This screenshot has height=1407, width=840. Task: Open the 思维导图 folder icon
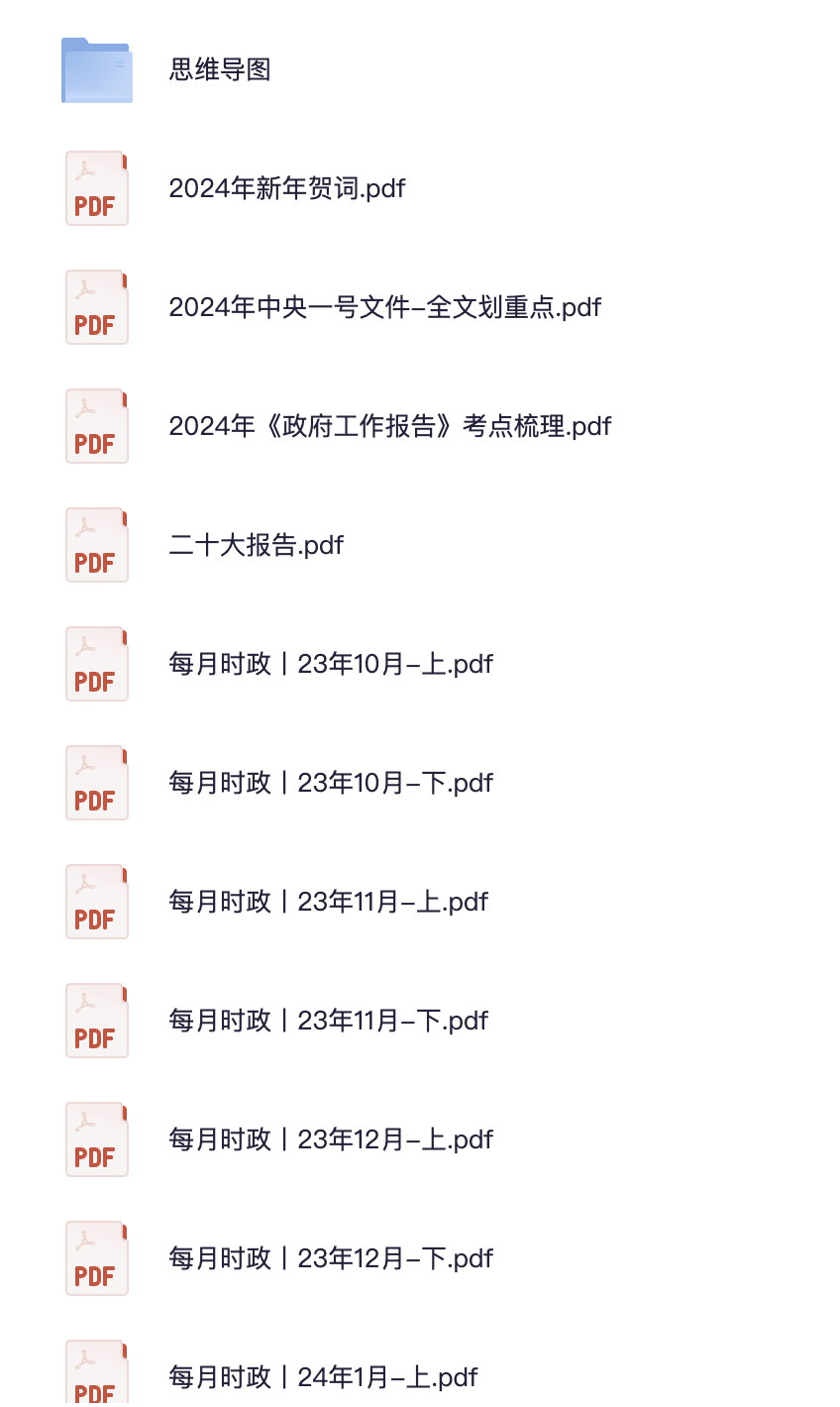tap(96, 71)
